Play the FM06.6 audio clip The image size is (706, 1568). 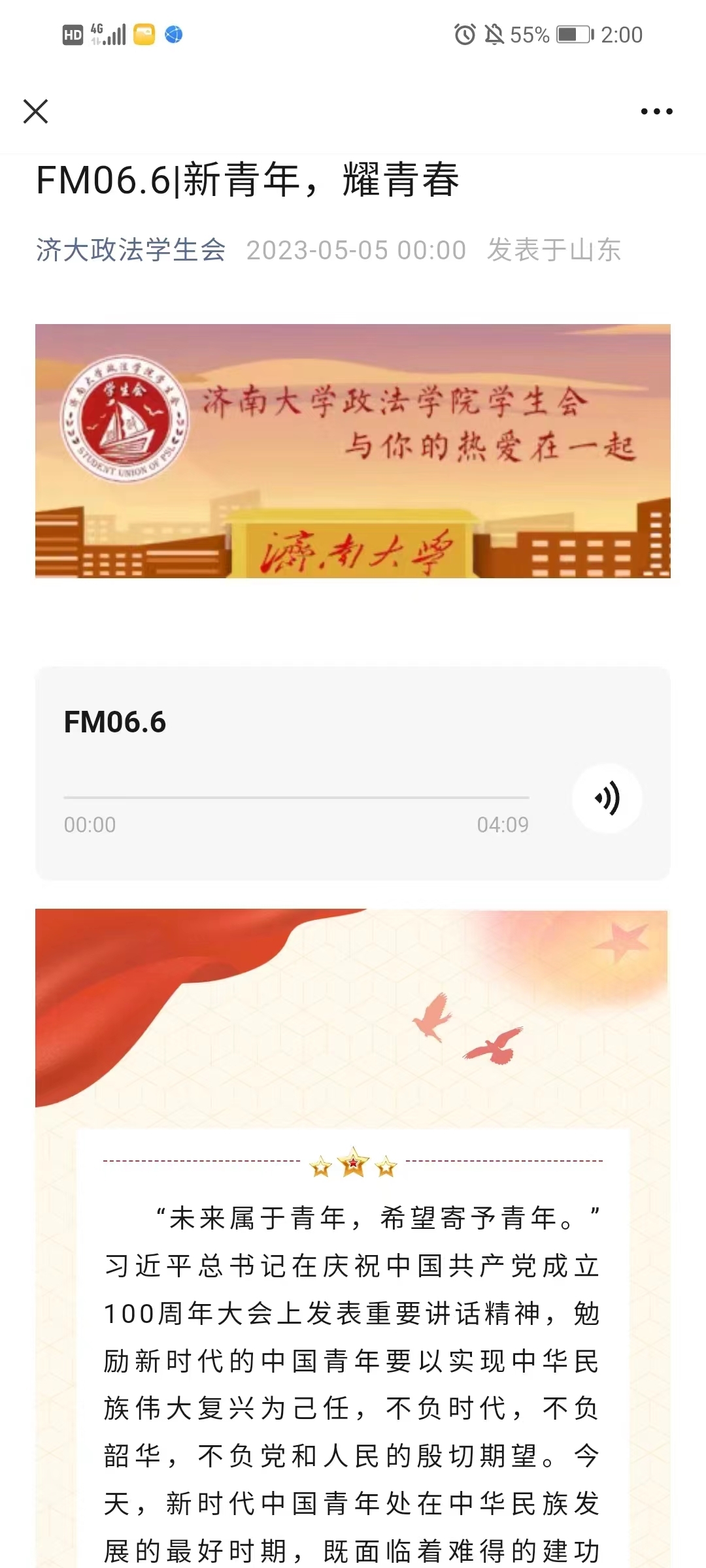(x=607, y=798)
